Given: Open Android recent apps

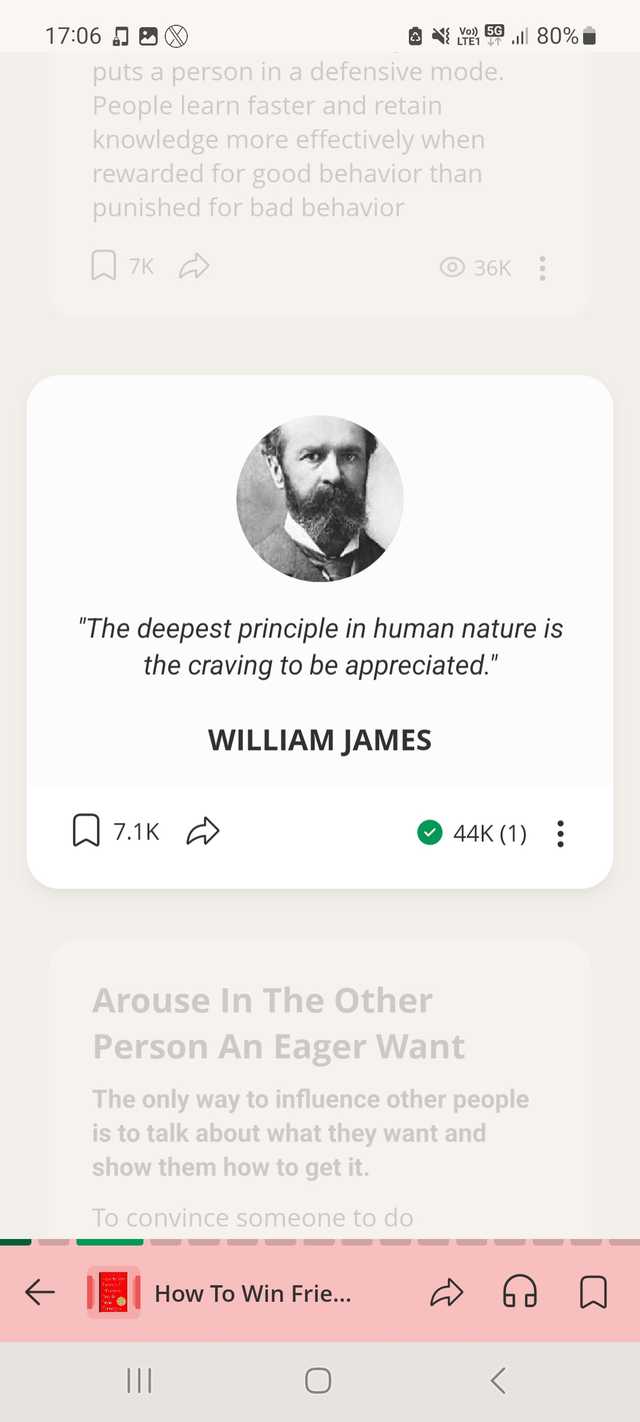Looking at the screenshot, I should coord(139,1381).
